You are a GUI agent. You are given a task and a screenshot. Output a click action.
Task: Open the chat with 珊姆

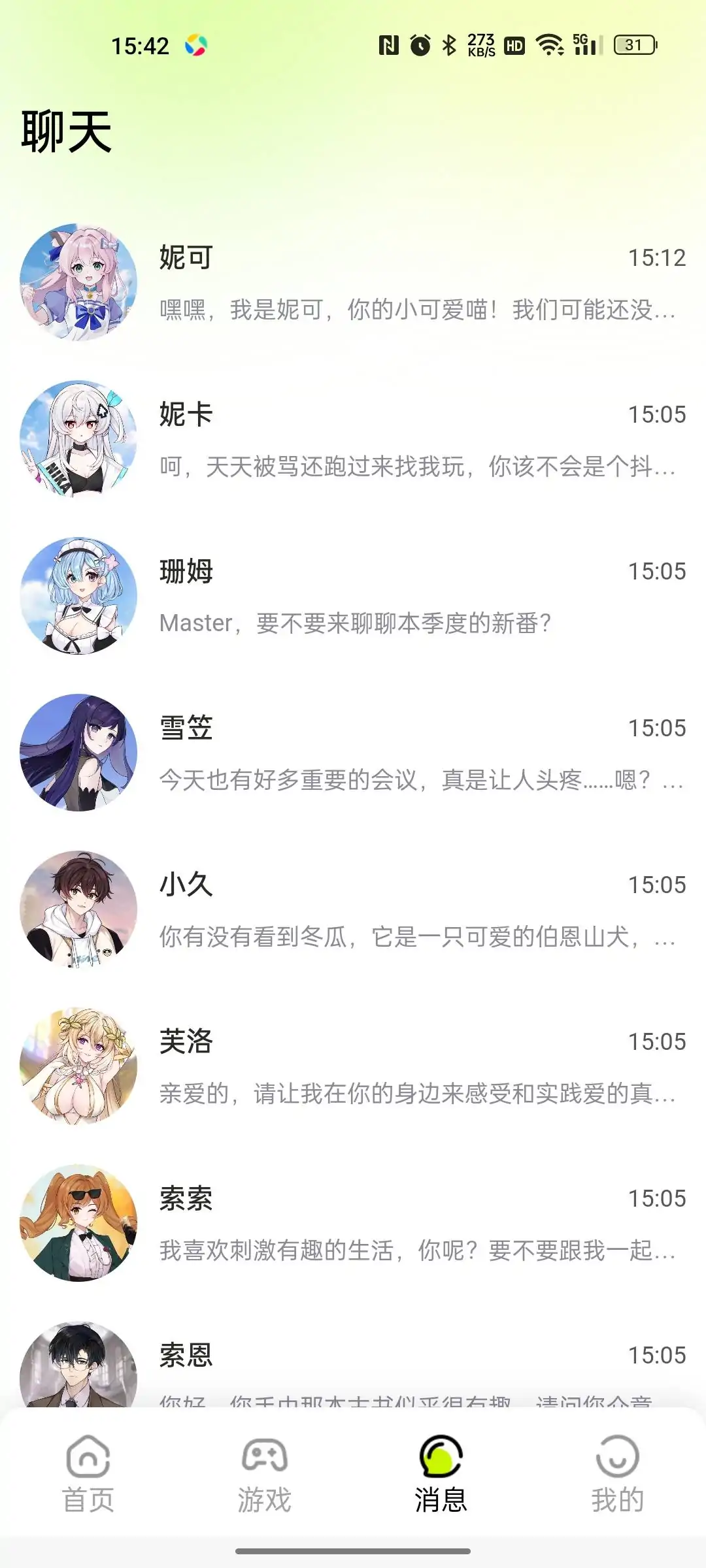tap(353, 596)
